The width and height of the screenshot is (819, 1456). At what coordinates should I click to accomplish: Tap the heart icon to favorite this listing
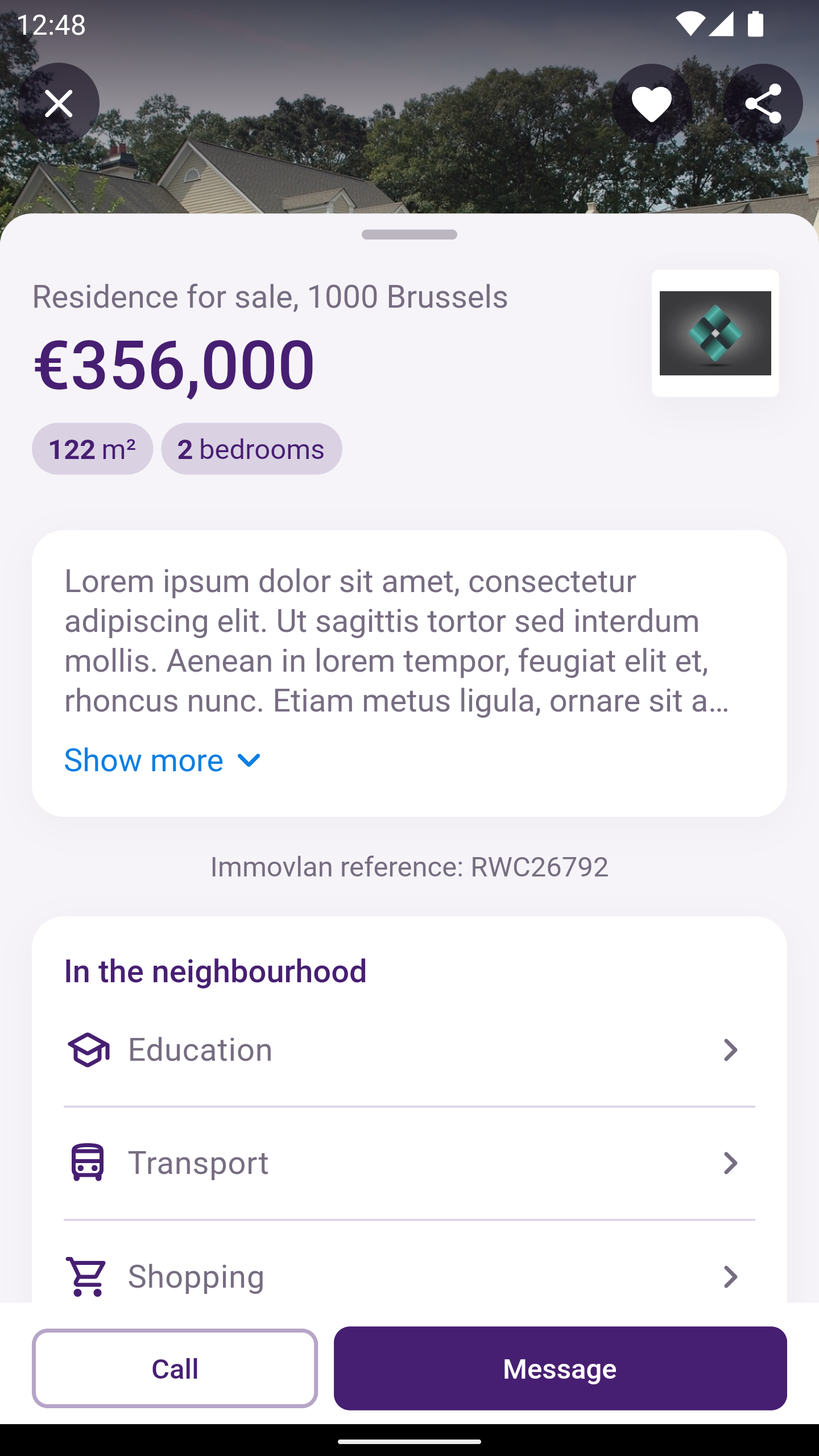pyautogui.click(x=651, y=104)
